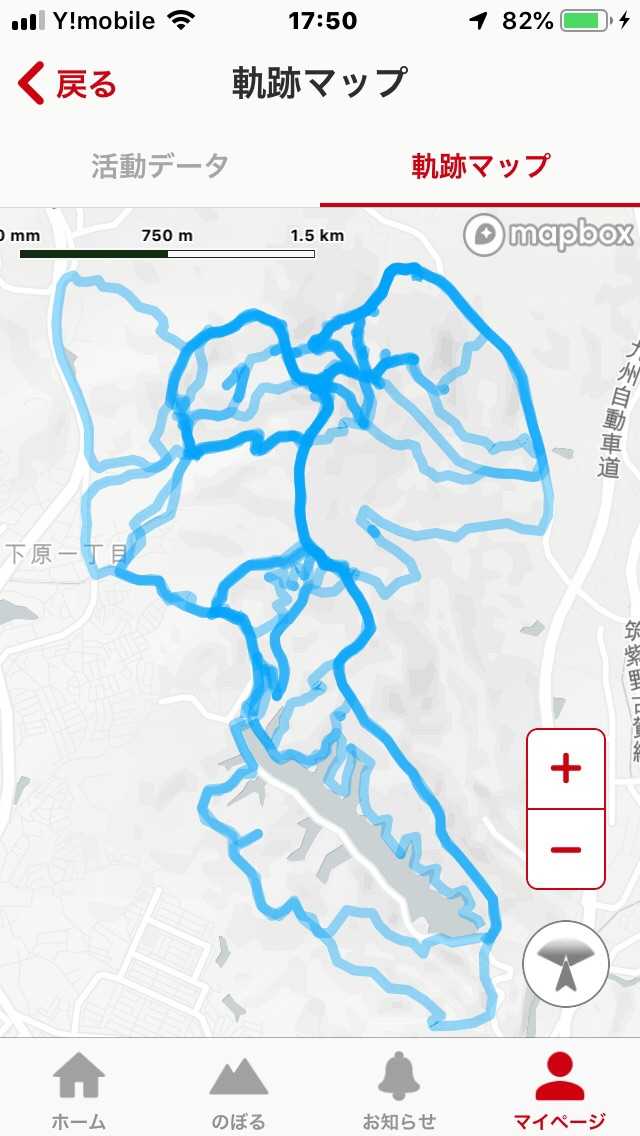This screenshot has width=640, height=1136.
Task: Open the のぼる tab
Action: point(239,1090)
